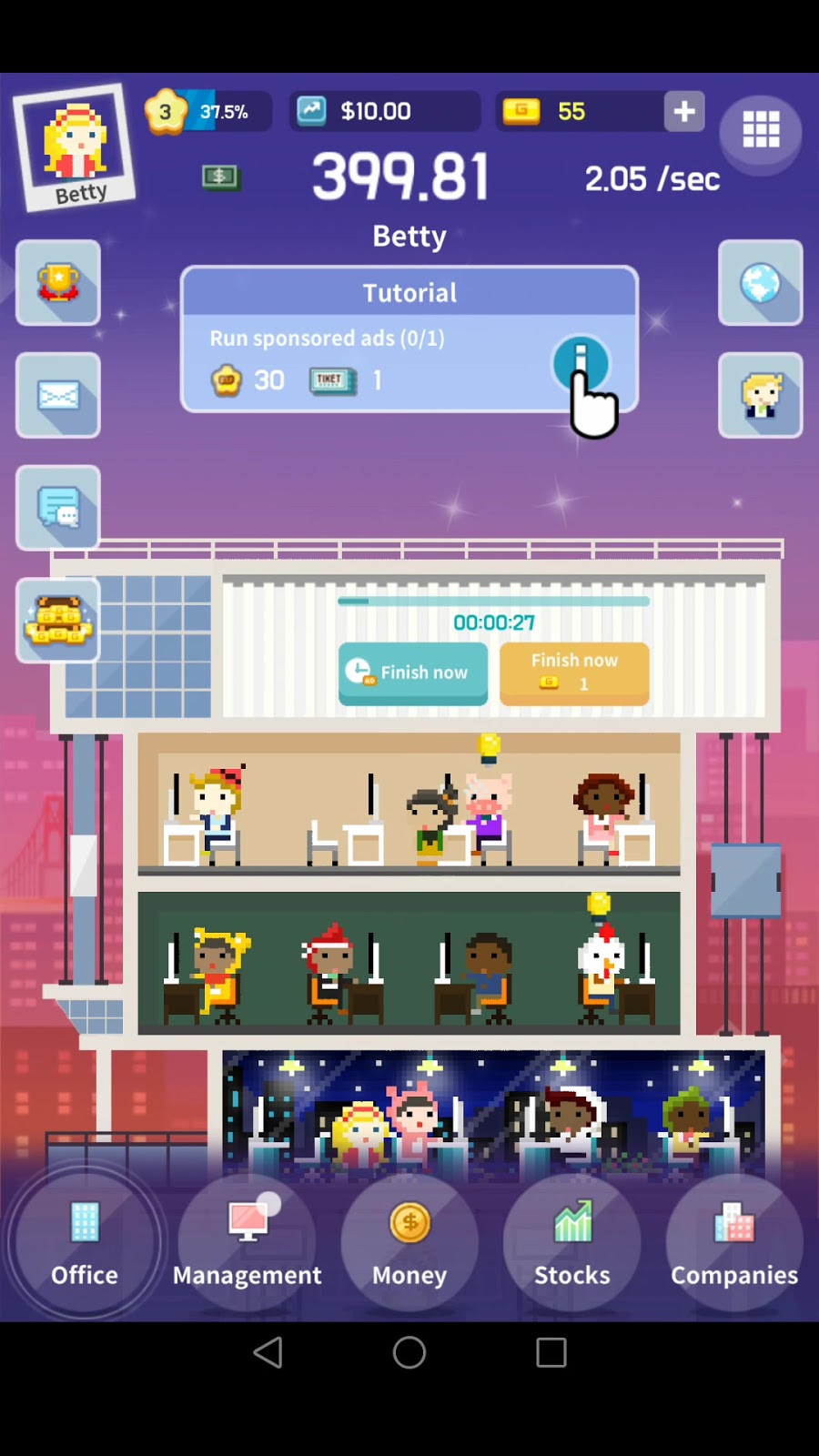Open the chat messages icon
This screenshot has height=1456, width=819.
tap(58, 508)
